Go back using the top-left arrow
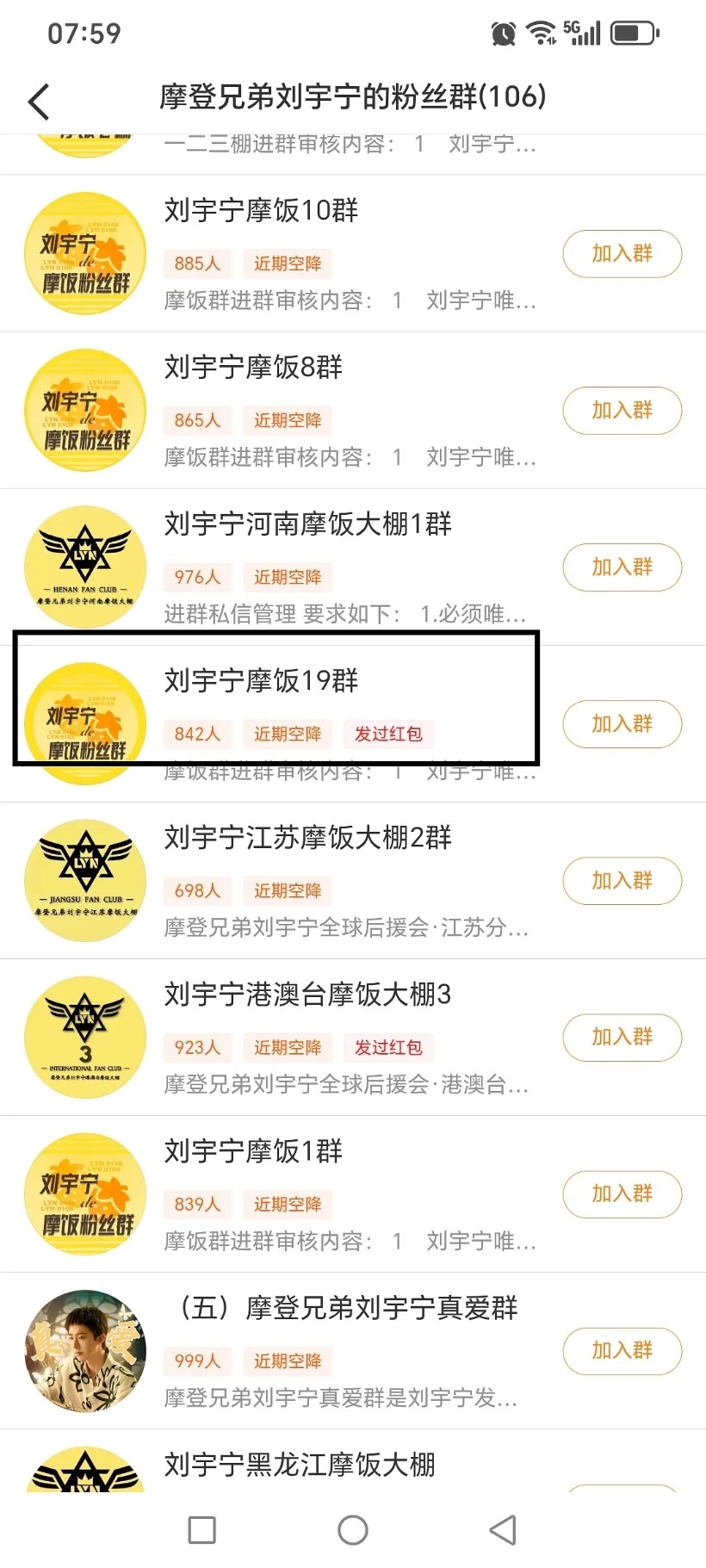 (x=39, y=101)
